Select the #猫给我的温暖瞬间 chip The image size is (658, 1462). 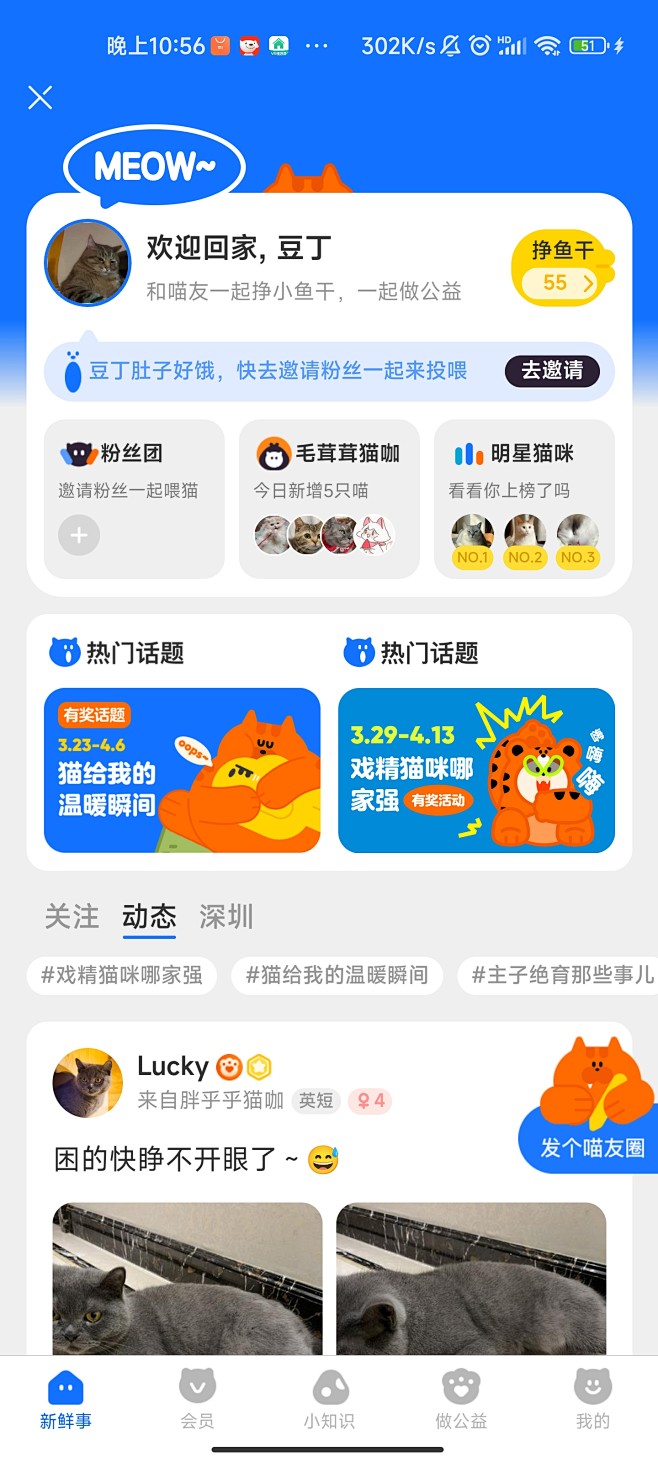pyautogui.click(x=337, y=975)
